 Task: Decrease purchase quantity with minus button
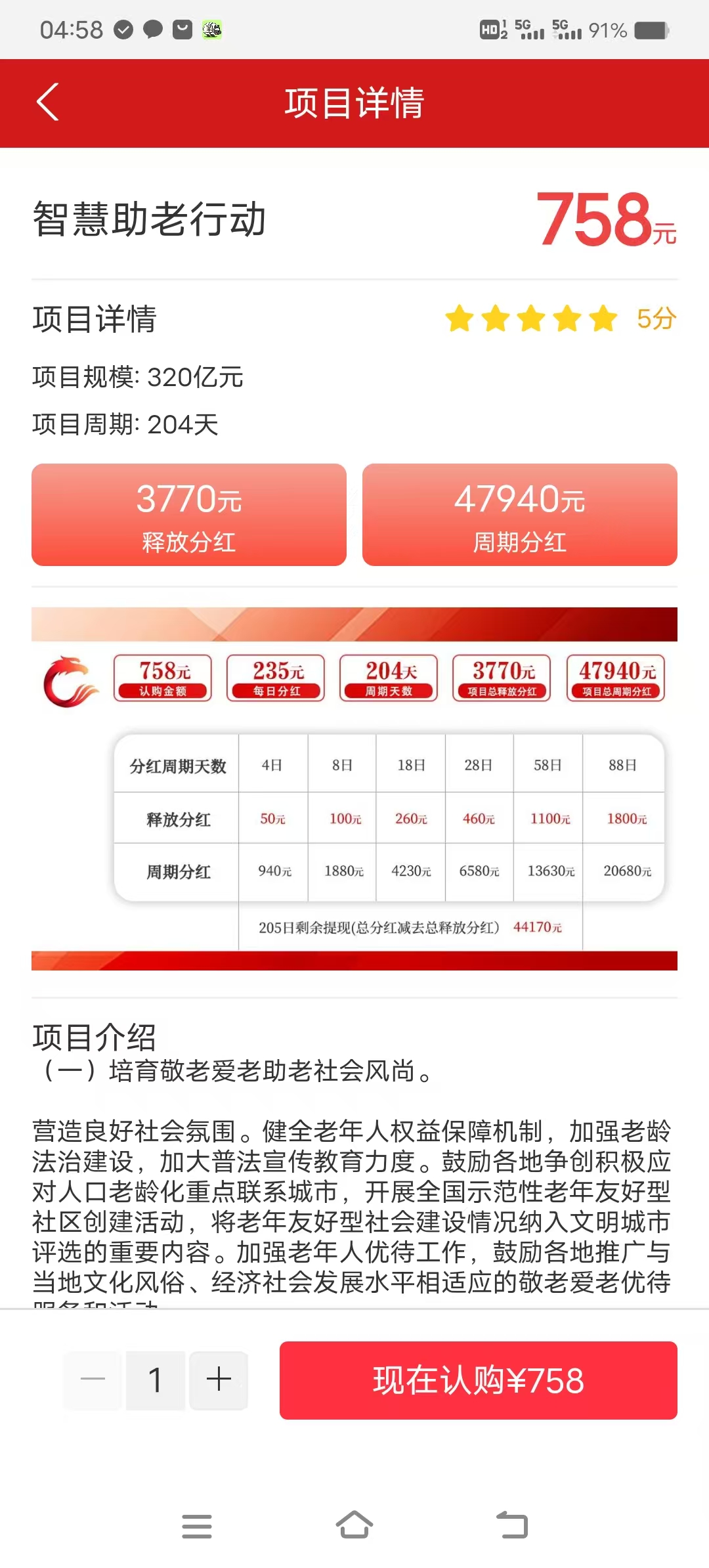click(93, 1380)
